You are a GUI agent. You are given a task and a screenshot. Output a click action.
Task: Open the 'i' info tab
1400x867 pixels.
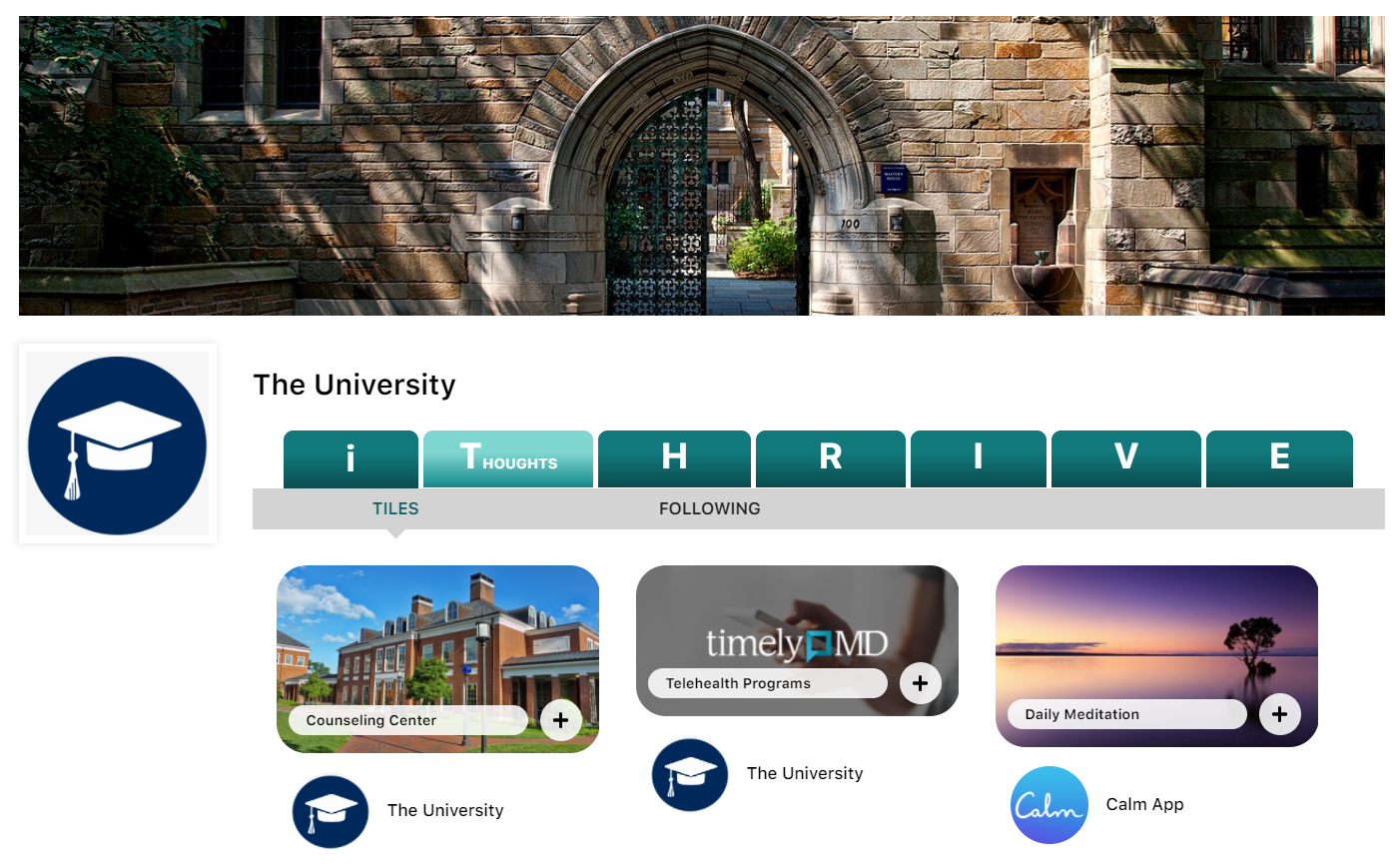(x=350, y=458)
